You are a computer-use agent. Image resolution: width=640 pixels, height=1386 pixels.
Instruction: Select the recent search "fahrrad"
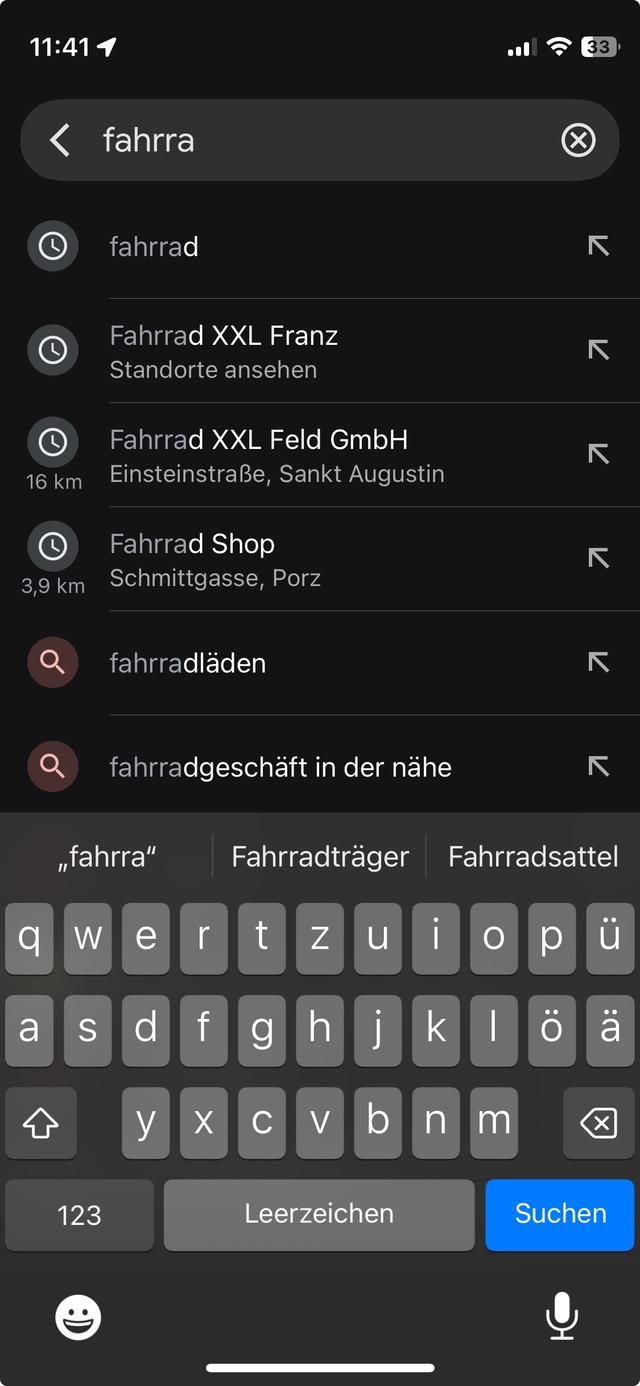pyautogui.click(x=300, y=246)
